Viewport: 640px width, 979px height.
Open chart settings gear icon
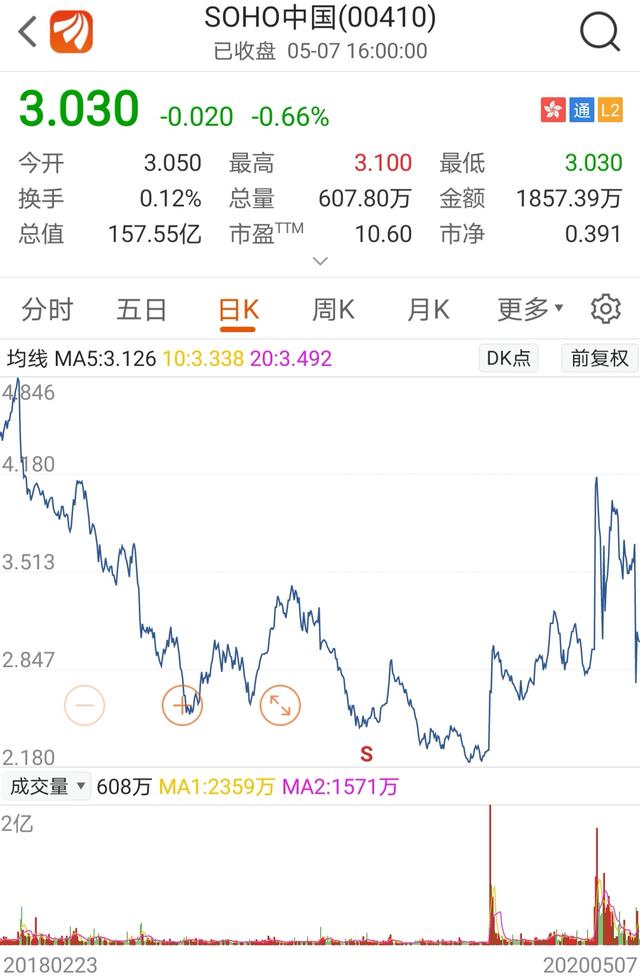pos(605,310)
